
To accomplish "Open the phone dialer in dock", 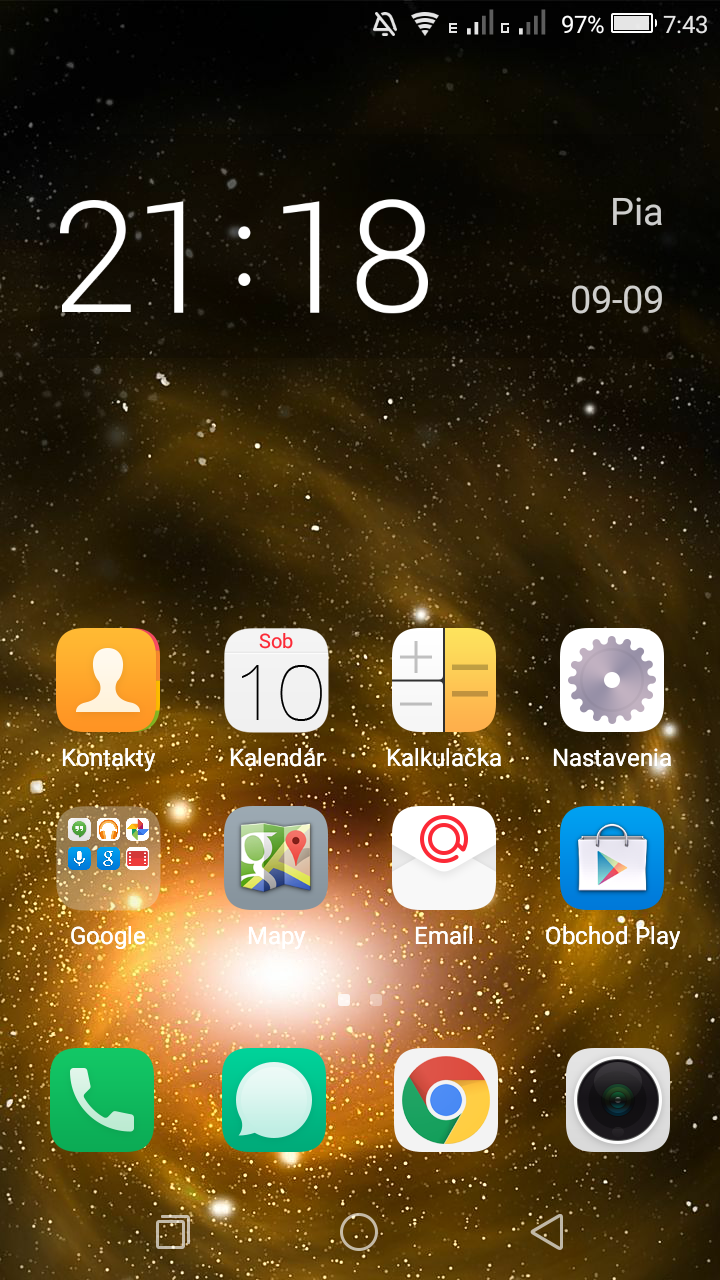I will [102, 1100].
